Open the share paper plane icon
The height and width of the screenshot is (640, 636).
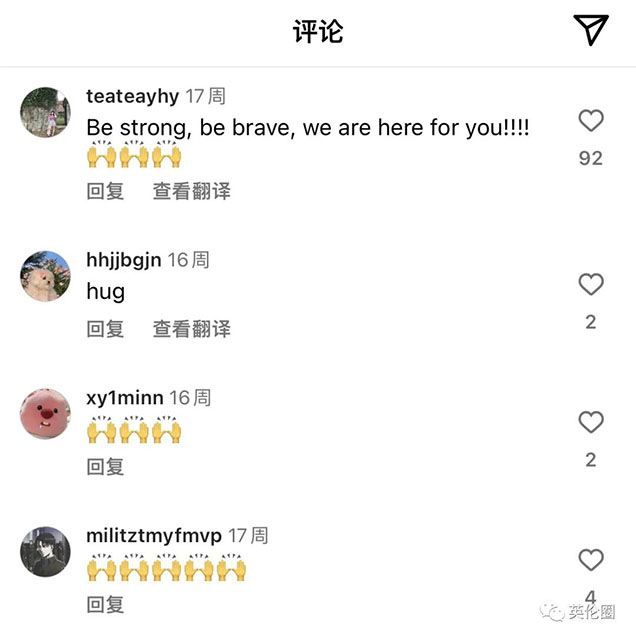point(592,31)
